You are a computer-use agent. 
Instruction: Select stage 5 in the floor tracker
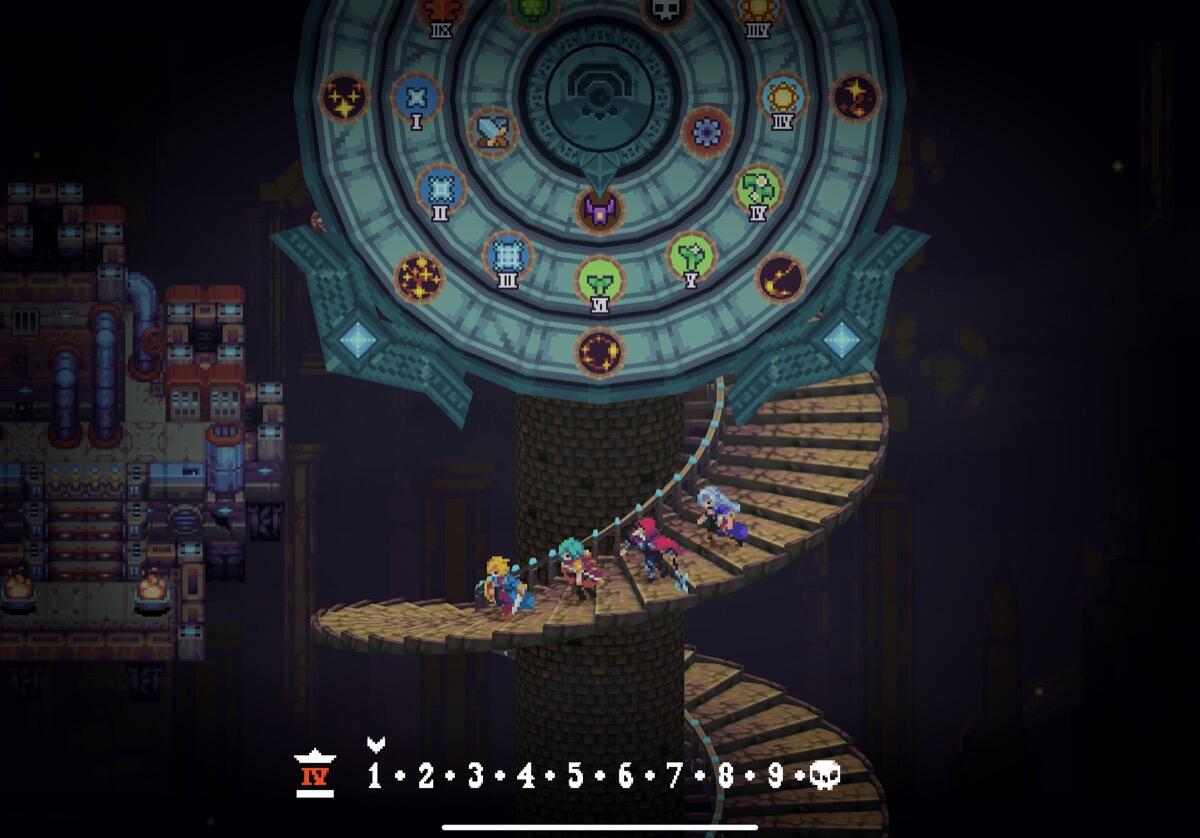575,775
